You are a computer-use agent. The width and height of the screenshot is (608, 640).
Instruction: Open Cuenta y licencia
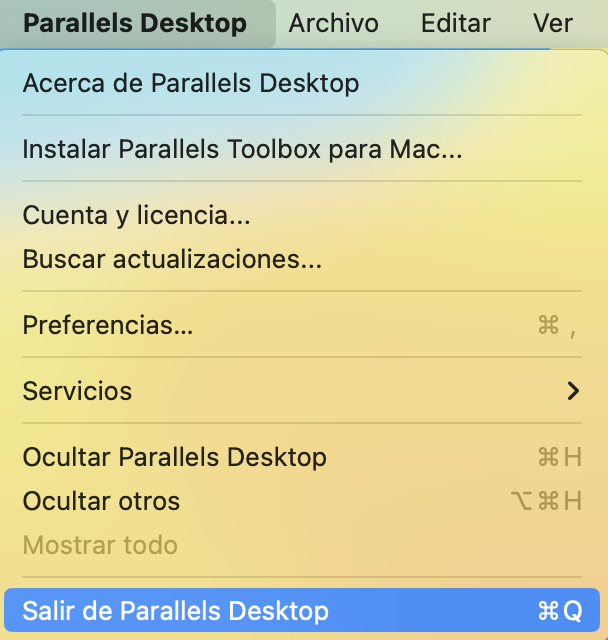(x=136, y=215)
